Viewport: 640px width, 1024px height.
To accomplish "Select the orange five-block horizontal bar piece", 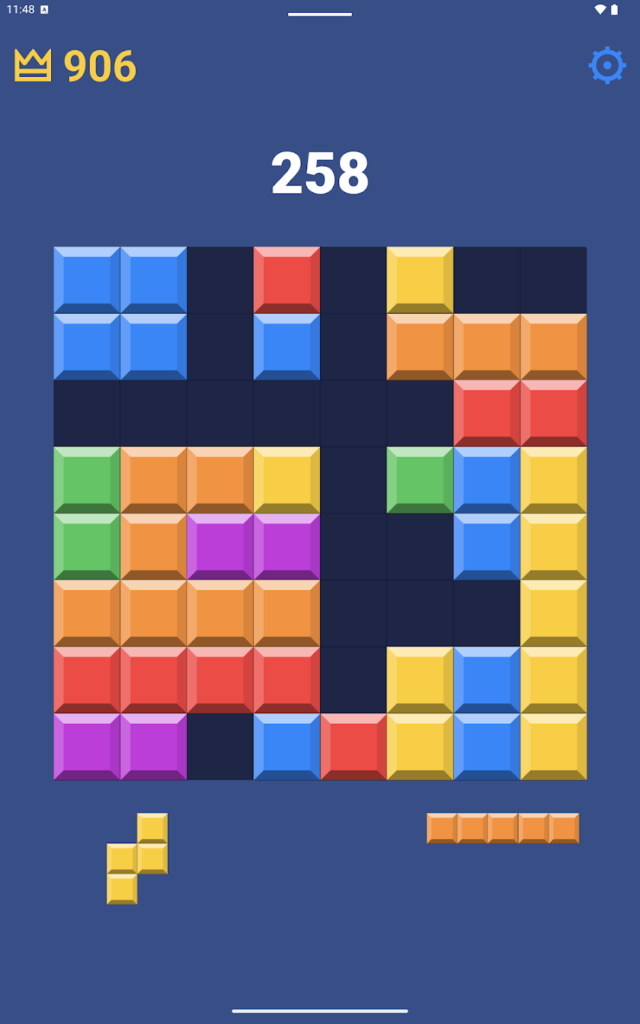I will 503,828.
